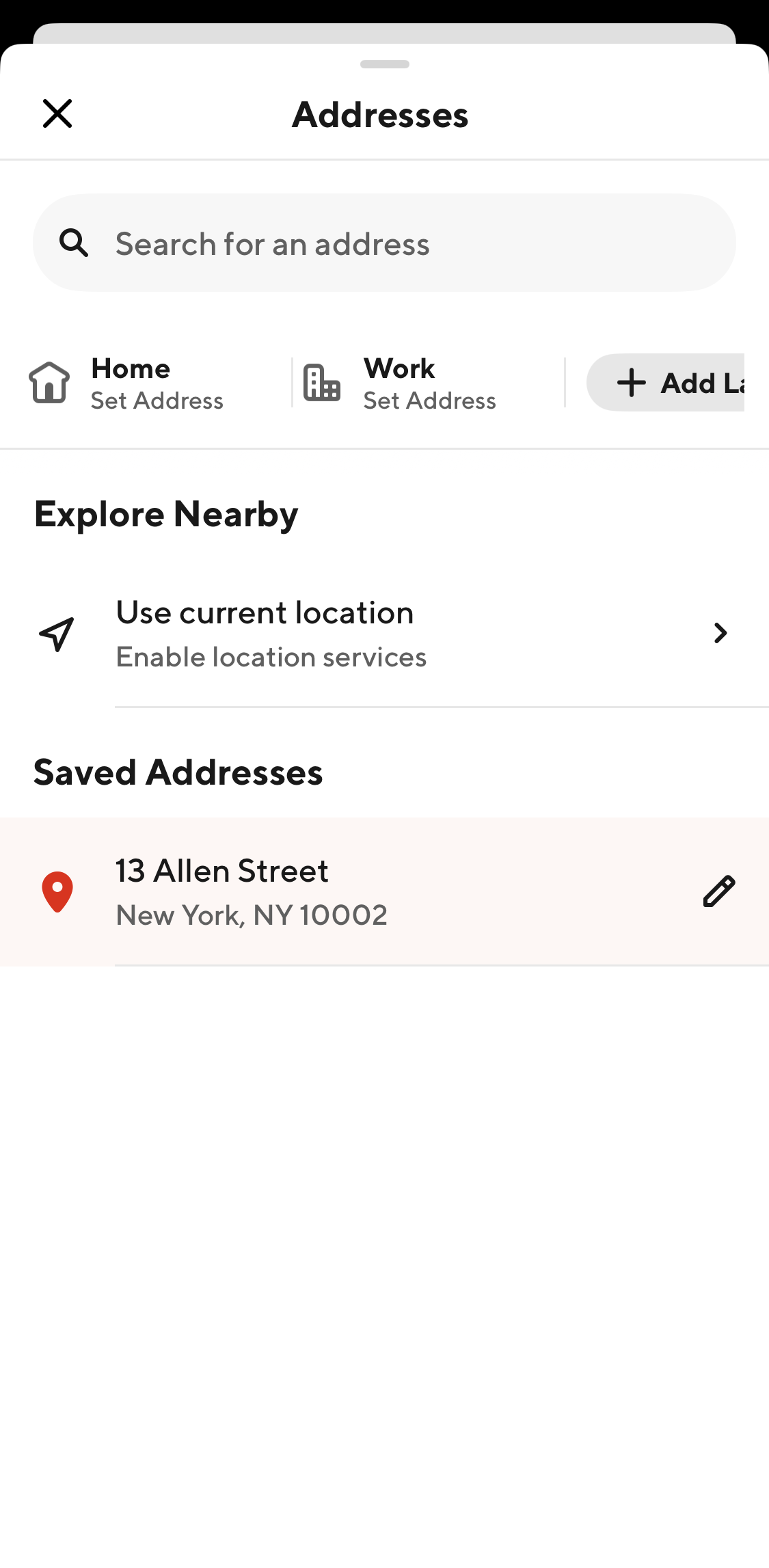The height and width of the screenshot is (1568, 769).
Task: Set Address for Home
Action: coord(157,401)
